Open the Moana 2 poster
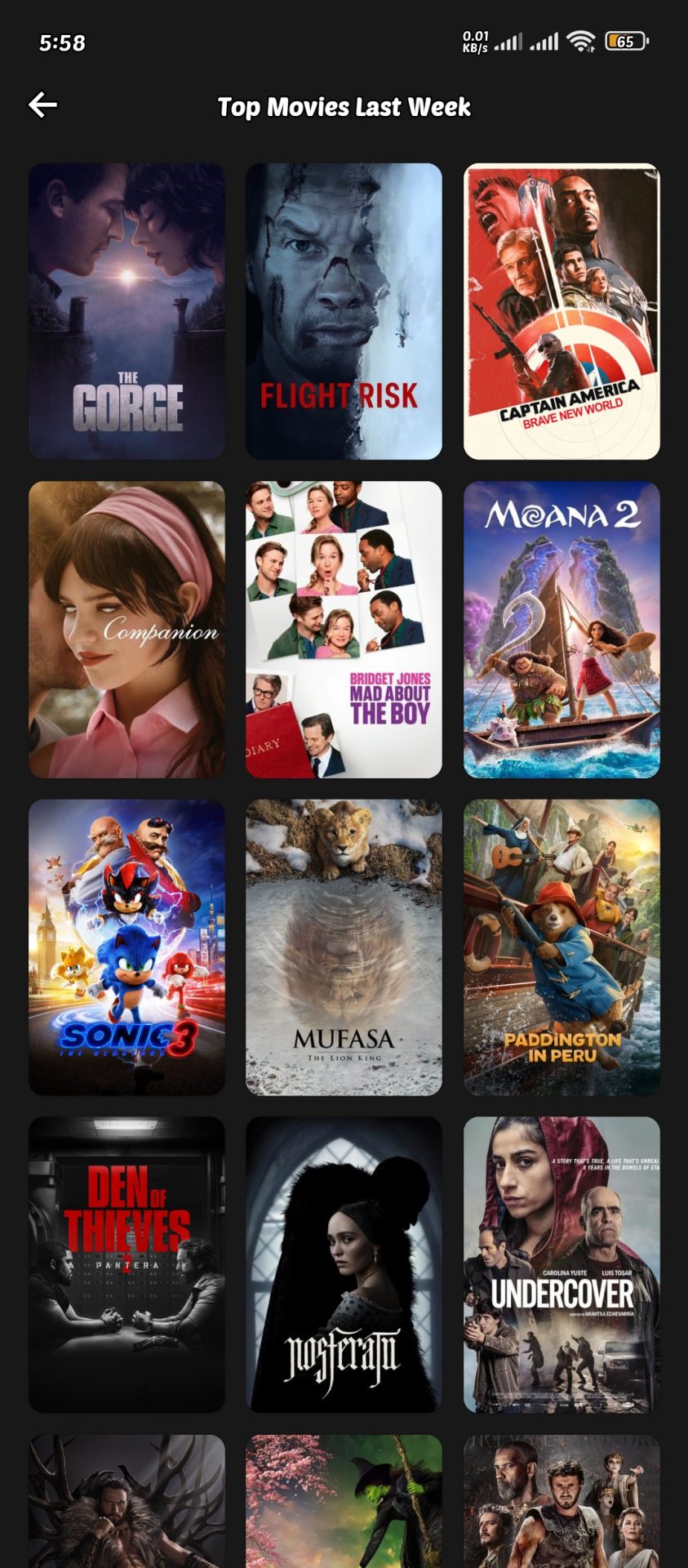Image resolution: width=688 pixels, height=1568 pixels. coord(561,629)
